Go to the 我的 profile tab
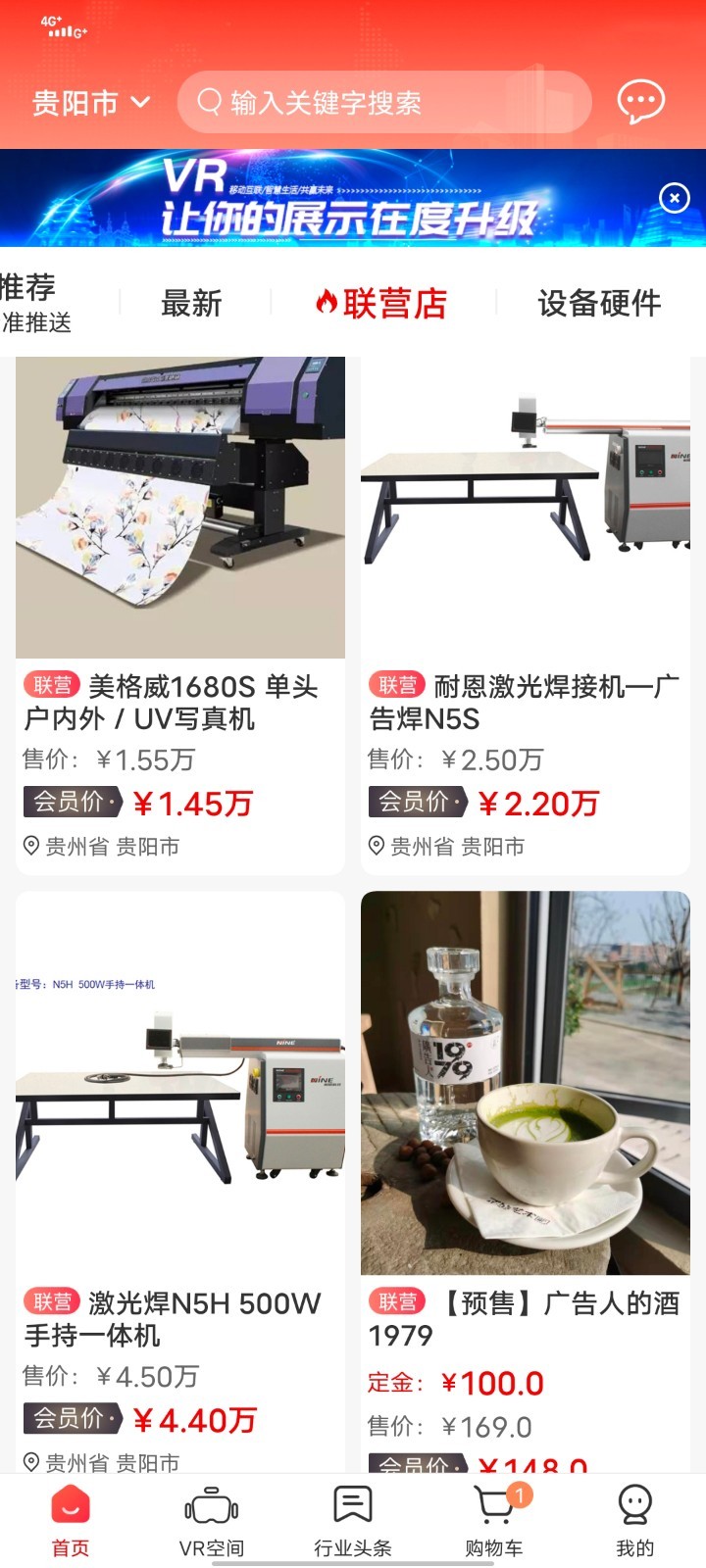The image size is (706, 1568). tap(634, 1521)
